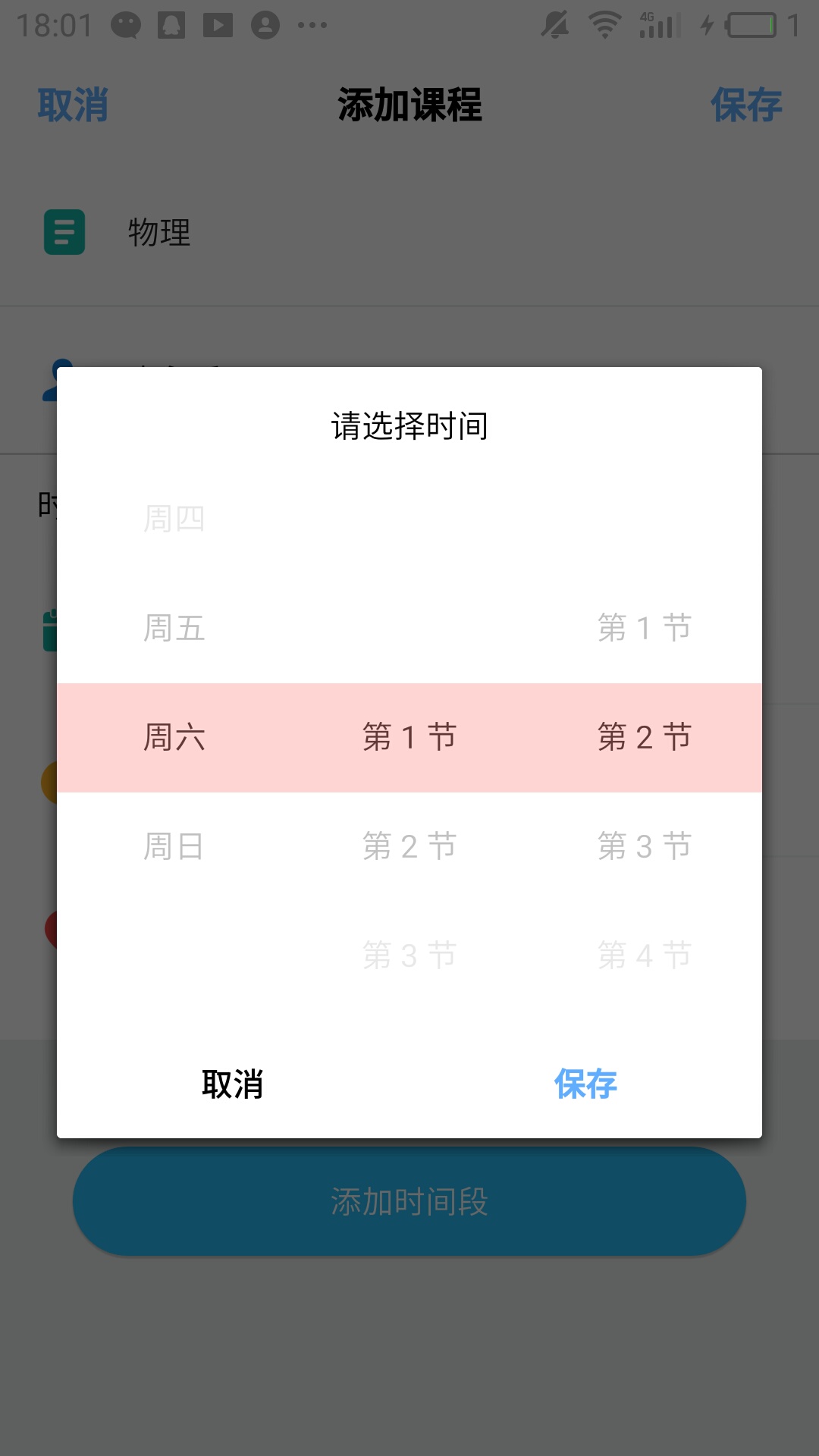Tap 保存 in the time picker dialog
819x1456 pixels.
[585, 1084]
